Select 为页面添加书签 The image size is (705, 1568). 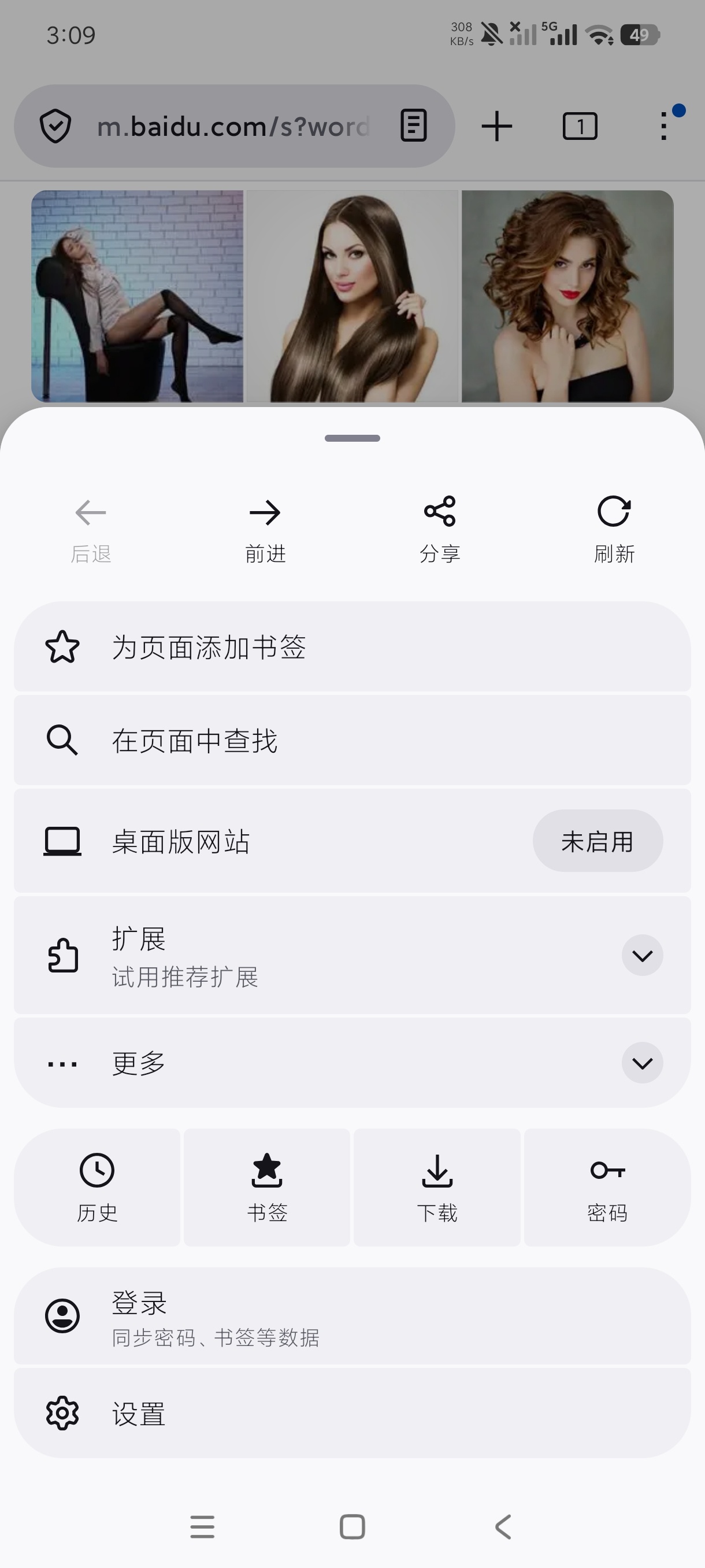click(x=352, y=646)
